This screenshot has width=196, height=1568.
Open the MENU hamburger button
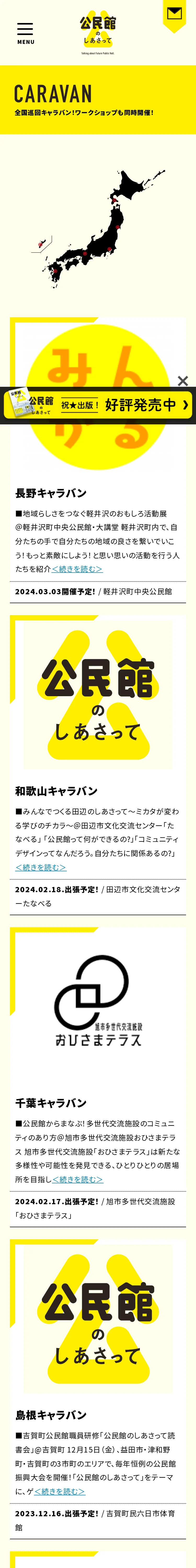pos(26,33)
